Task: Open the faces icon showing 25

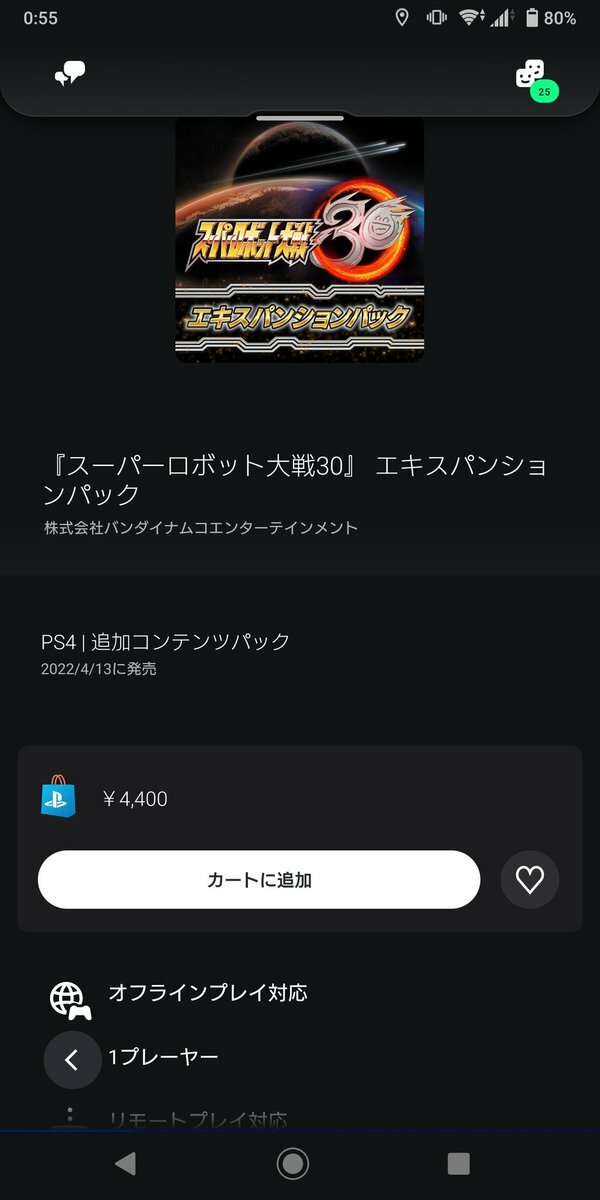Action: tap(531, 76)
